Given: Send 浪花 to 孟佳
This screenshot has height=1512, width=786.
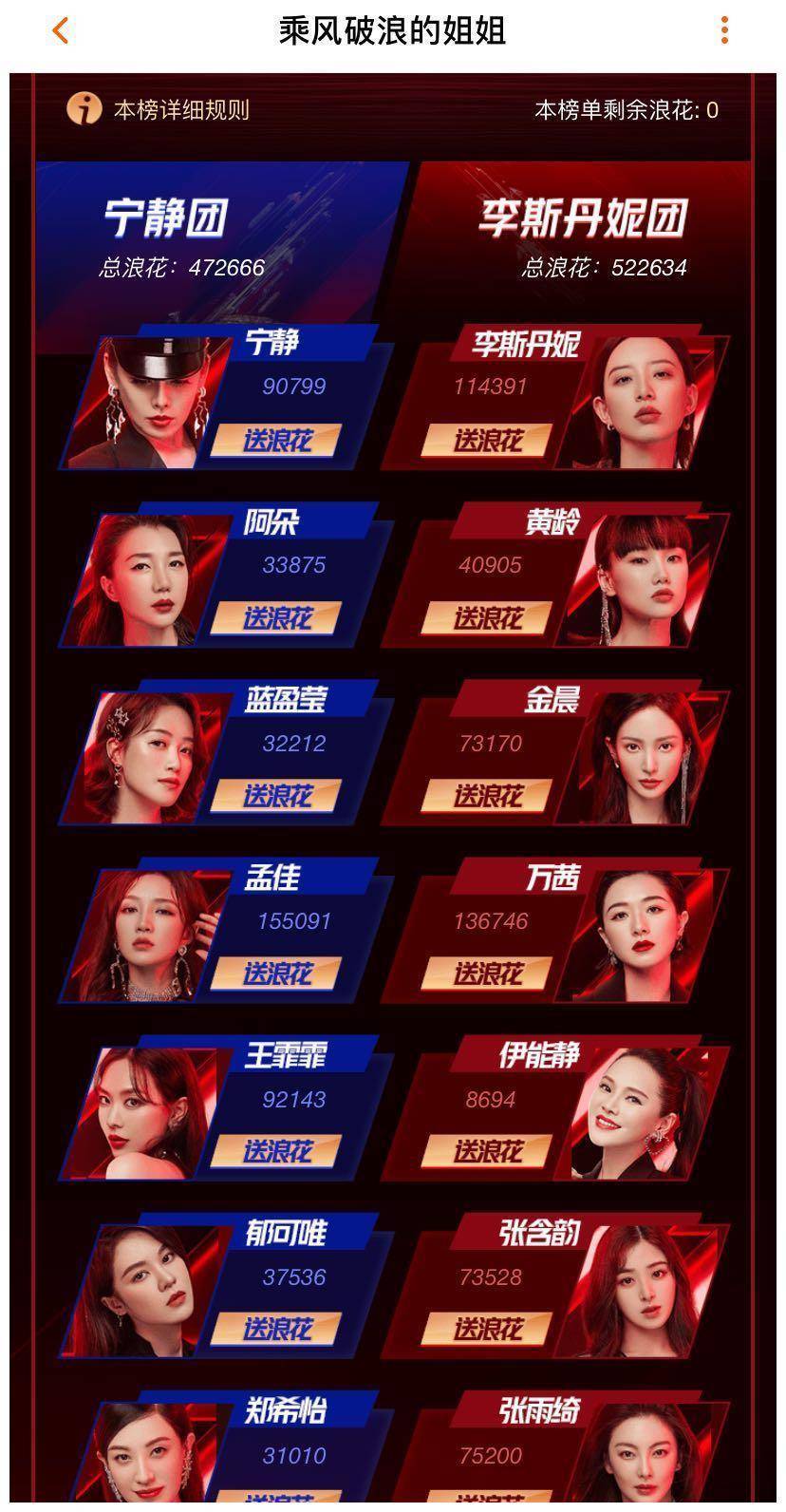Looking at the screenshot, I should tap(276, 974).
